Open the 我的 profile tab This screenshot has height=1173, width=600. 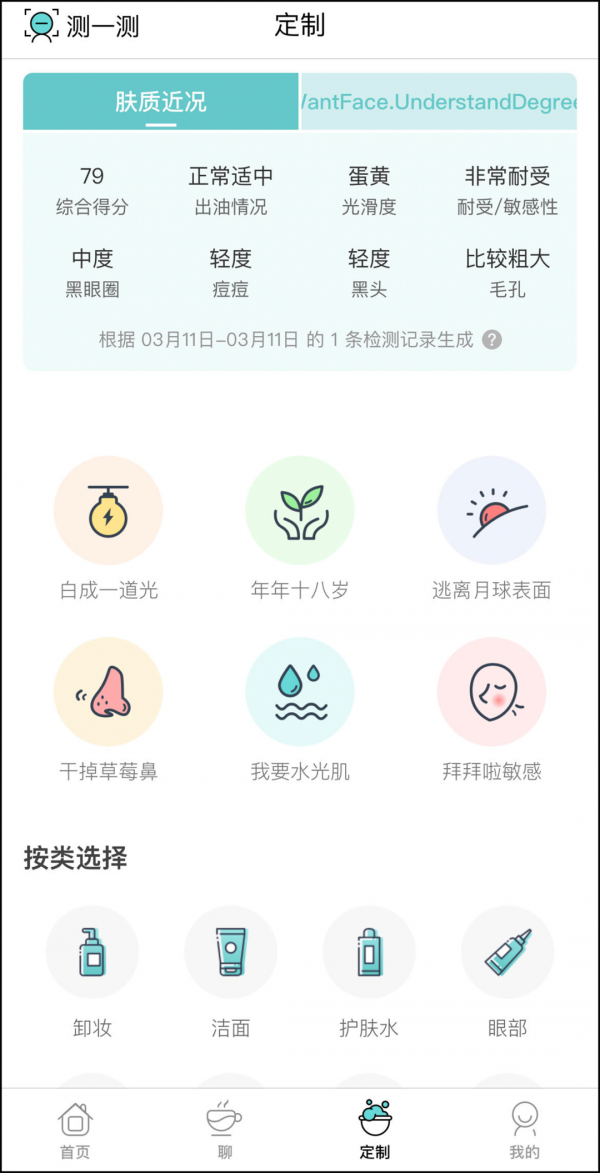524,1130
